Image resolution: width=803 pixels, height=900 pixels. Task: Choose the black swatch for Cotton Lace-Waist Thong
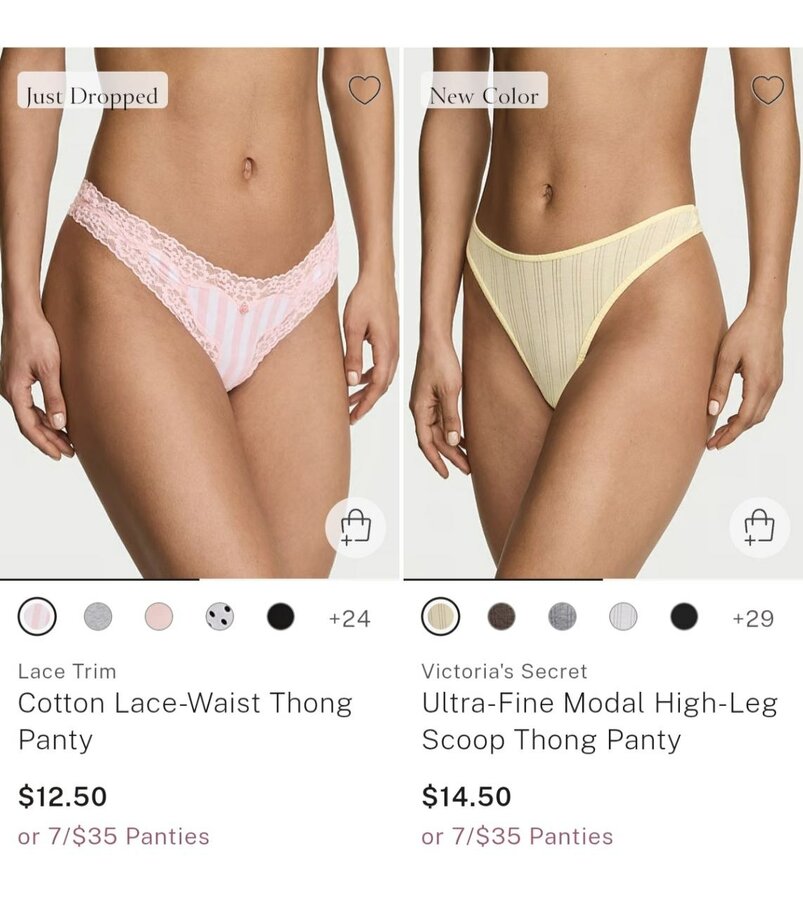281,617
